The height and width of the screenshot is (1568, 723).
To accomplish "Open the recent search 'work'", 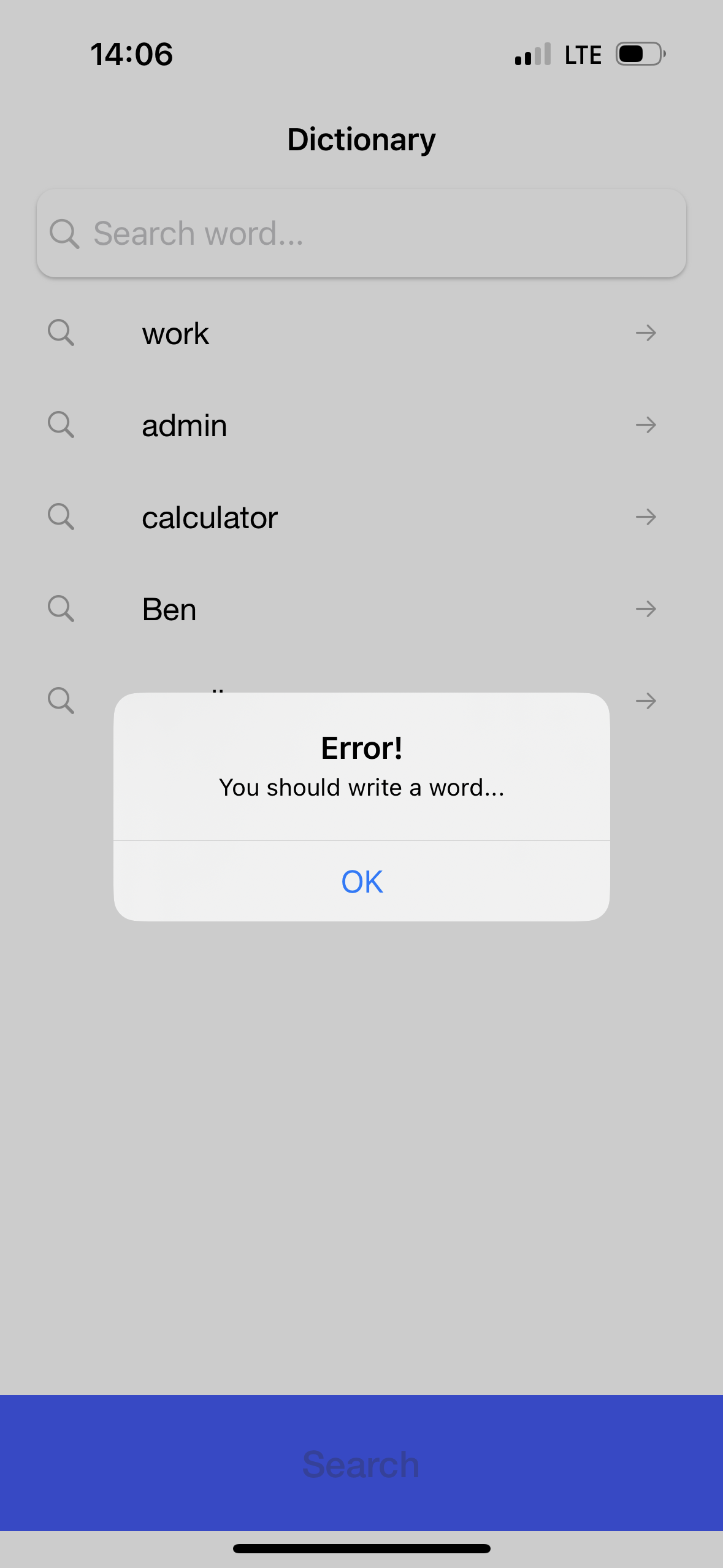I will coord(361,333).
